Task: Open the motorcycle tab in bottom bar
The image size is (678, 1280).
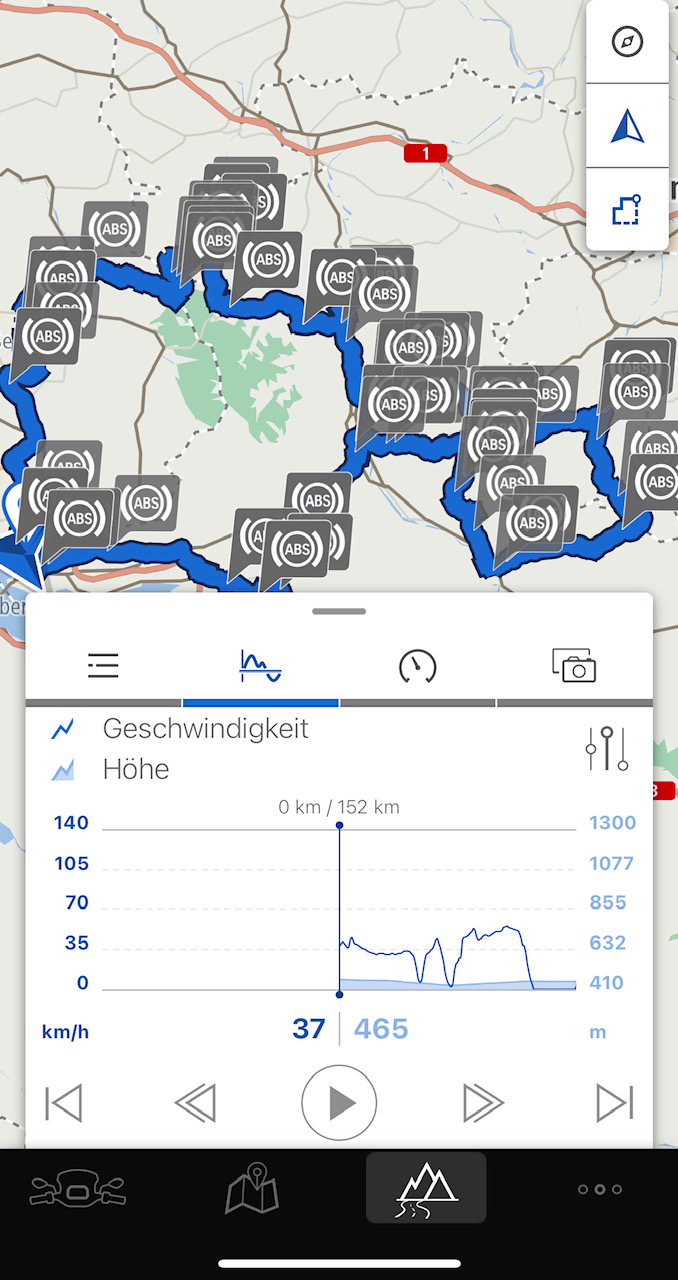Action: (78, 1190)
